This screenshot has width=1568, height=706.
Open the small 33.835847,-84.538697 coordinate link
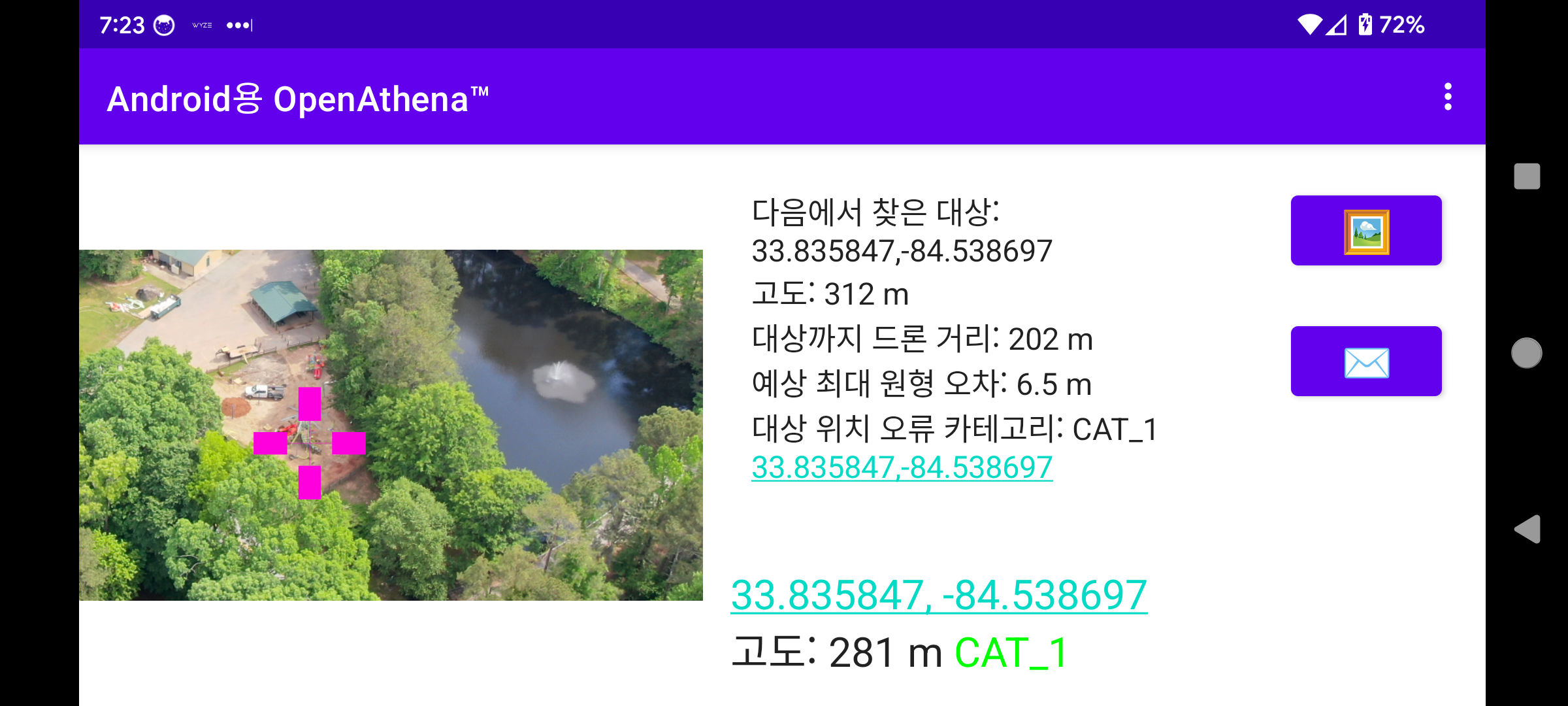coord(902,468)
